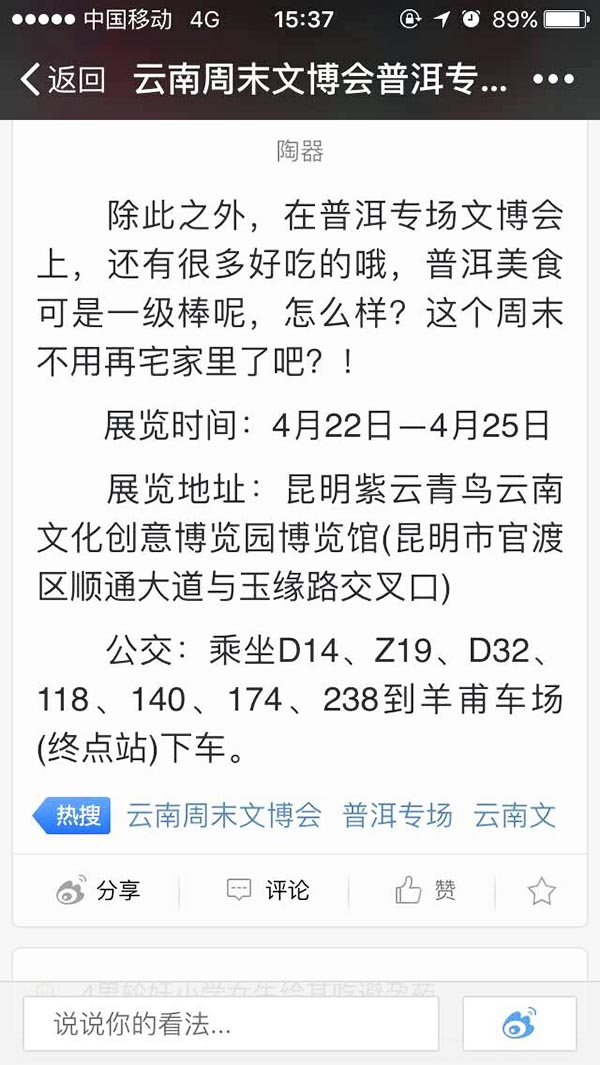Viewport: 600px width, 1065px height.
Task: Tap the 说说你的看法 comment field
Action: pyautogui.click(x=231, y=1024)
